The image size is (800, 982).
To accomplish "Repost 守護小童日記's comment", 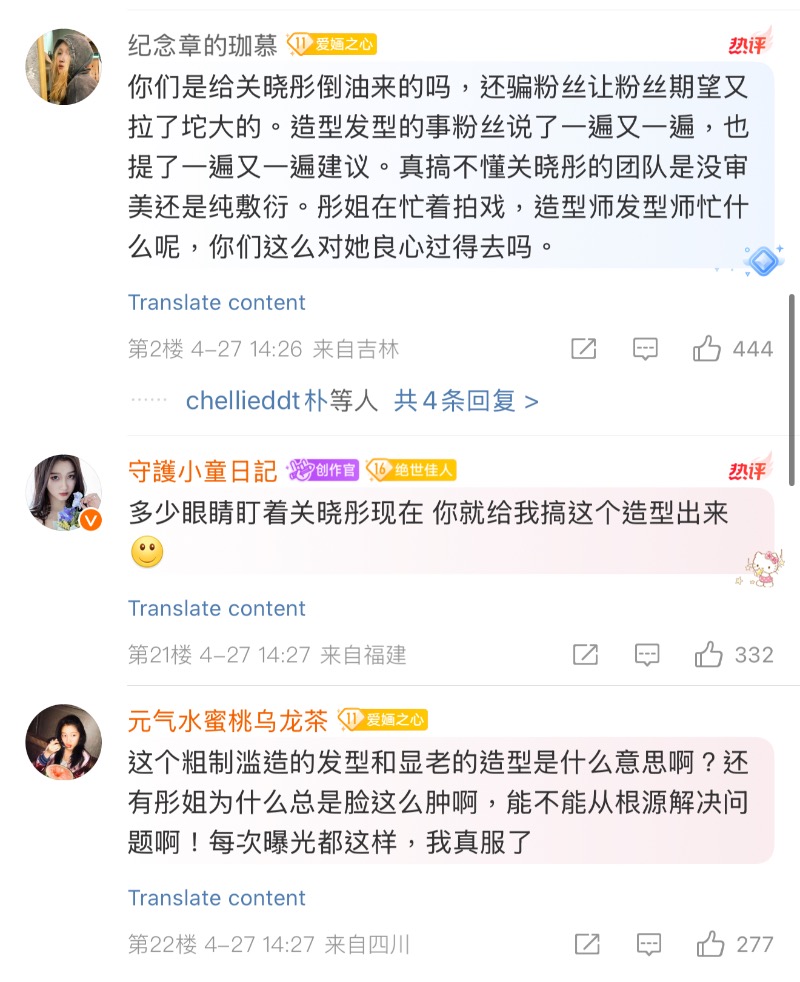I will pos(585,655).
